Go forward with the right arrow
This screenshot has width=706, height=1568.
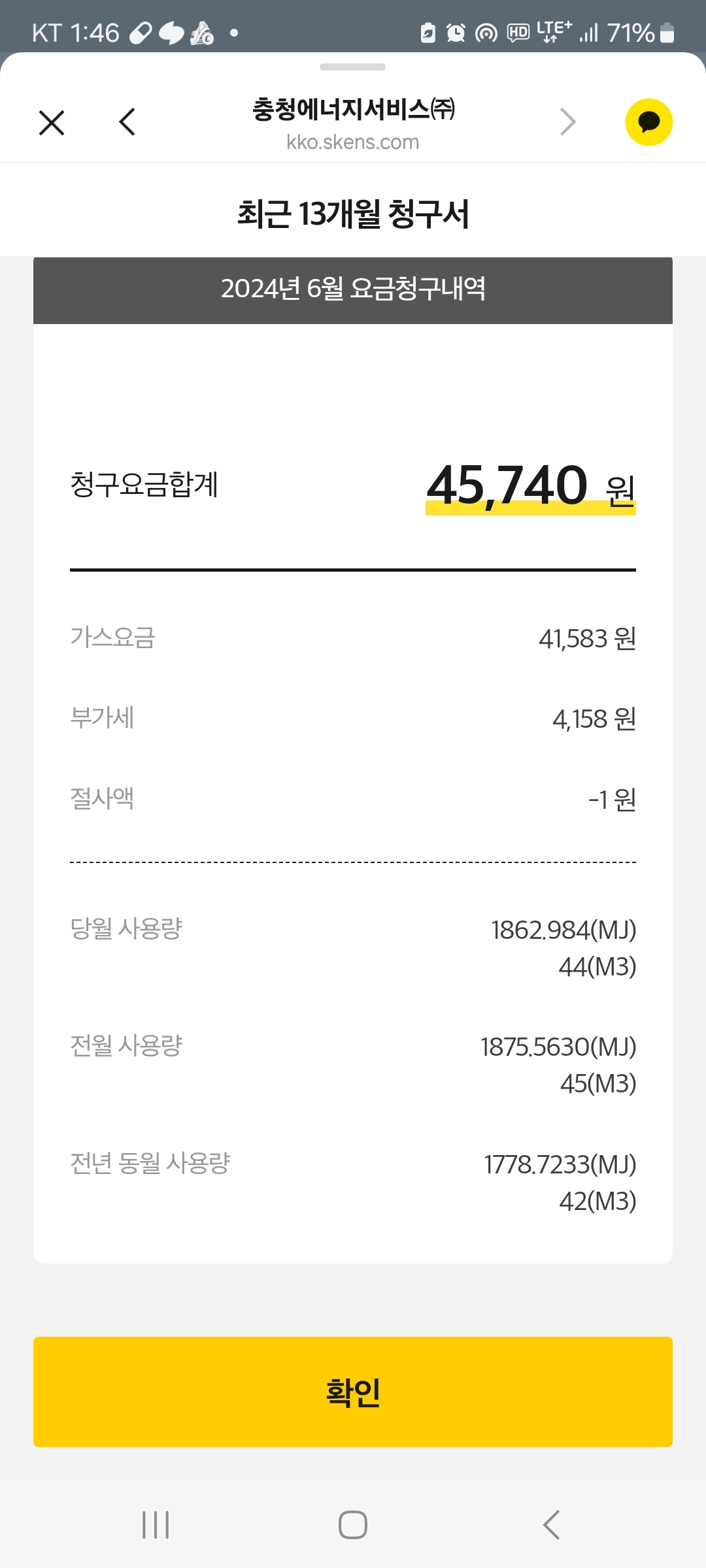[568, 122]
